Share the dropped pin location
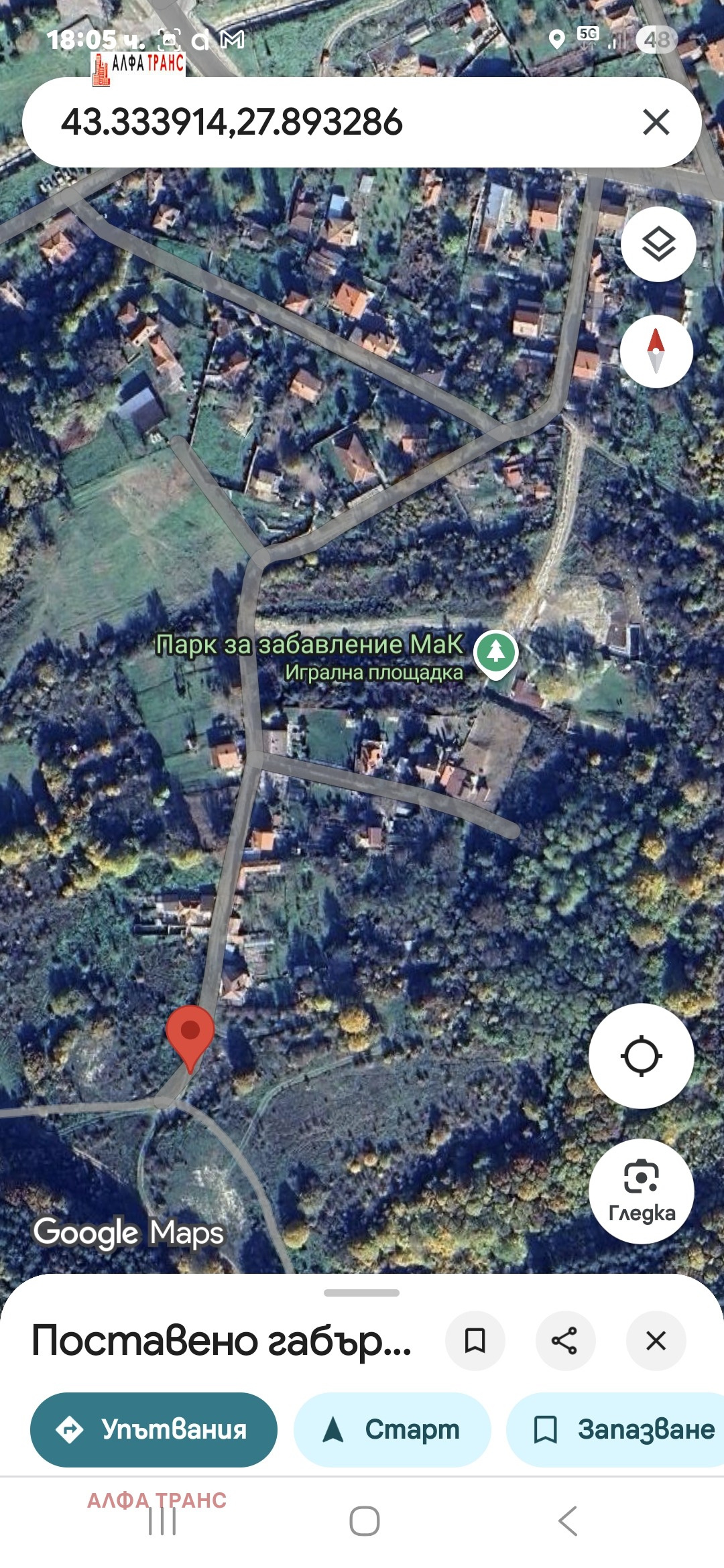 (x=564, y=1341)
